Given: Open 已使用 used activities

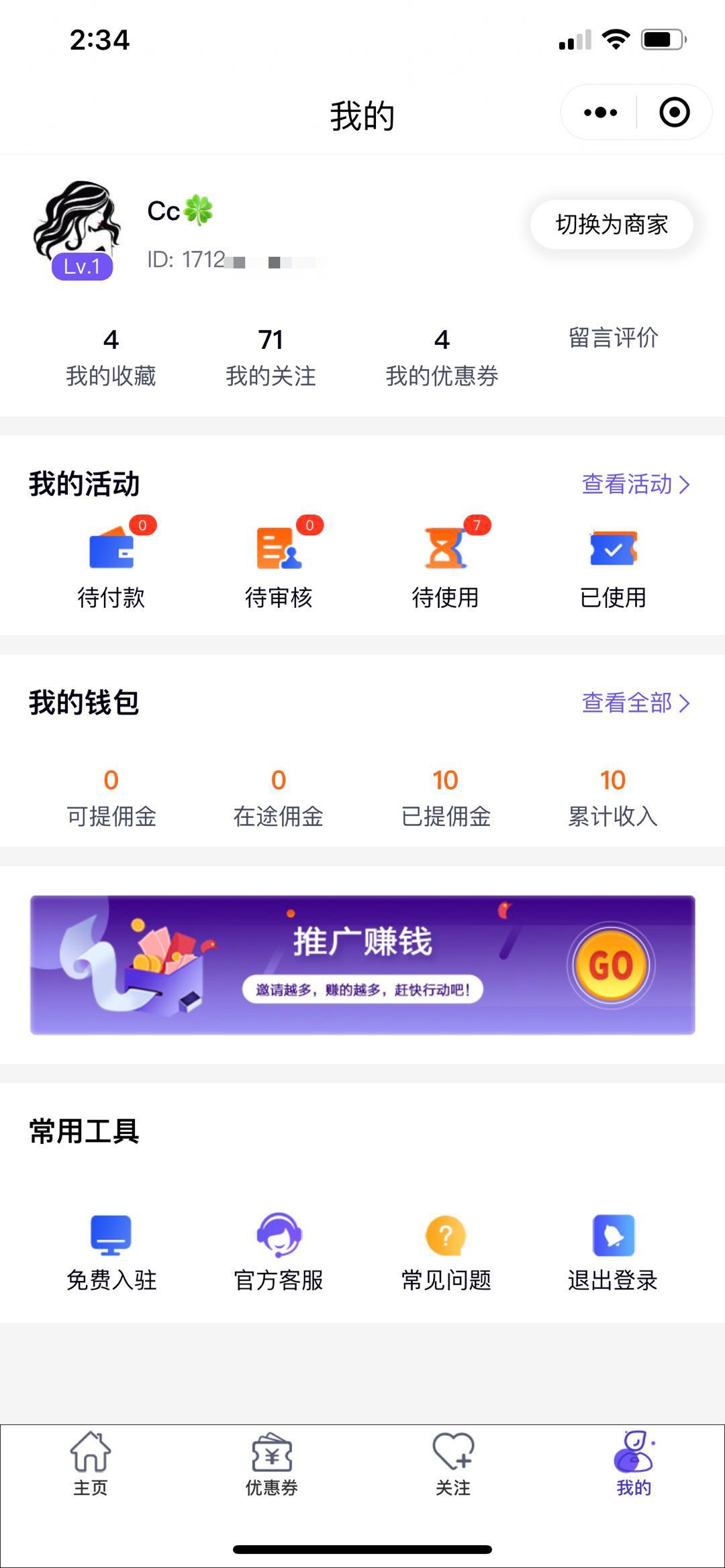Looking at the screenshot, I should coord(613,565).
